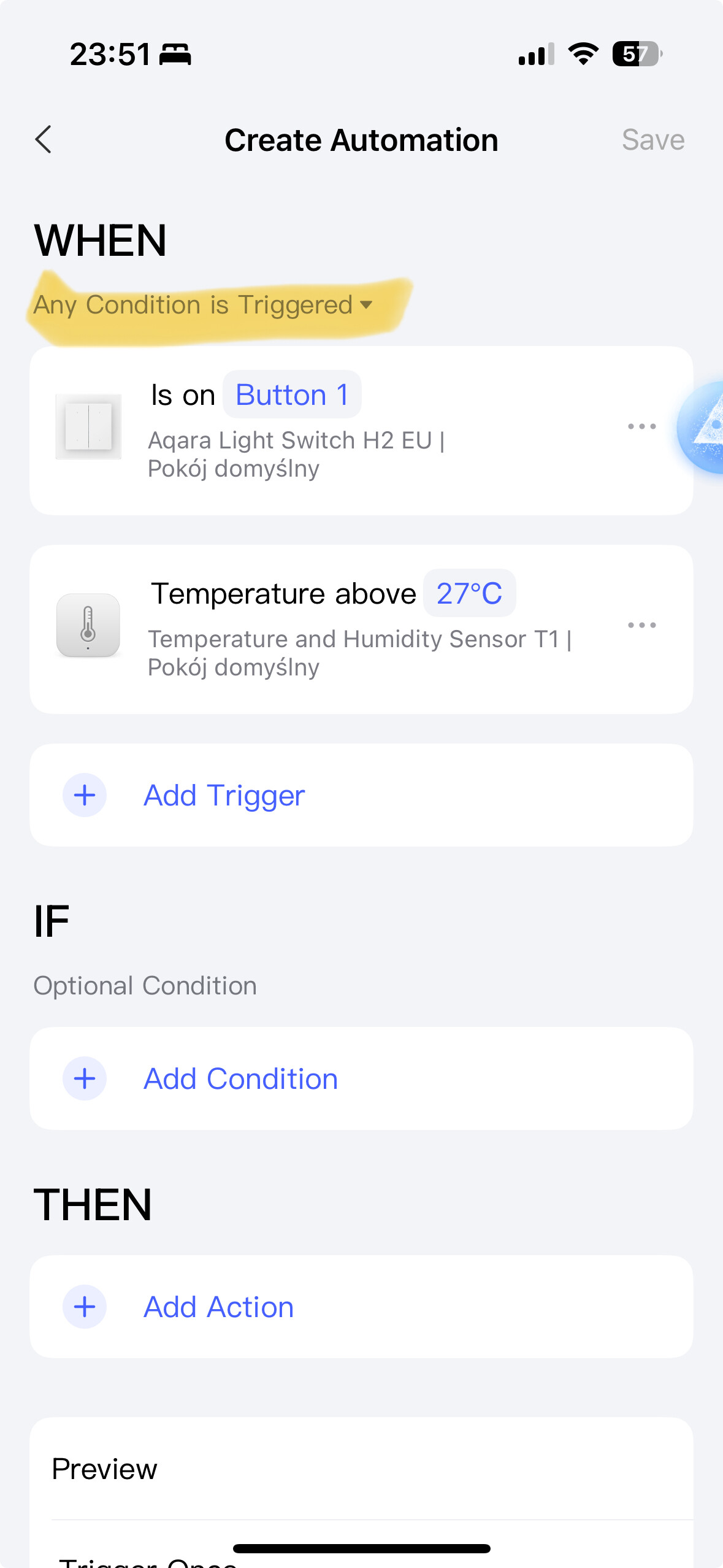This screenshot has width=723, height=1568.
Task: Add an action under THEN
Action: pos(218,1307)
